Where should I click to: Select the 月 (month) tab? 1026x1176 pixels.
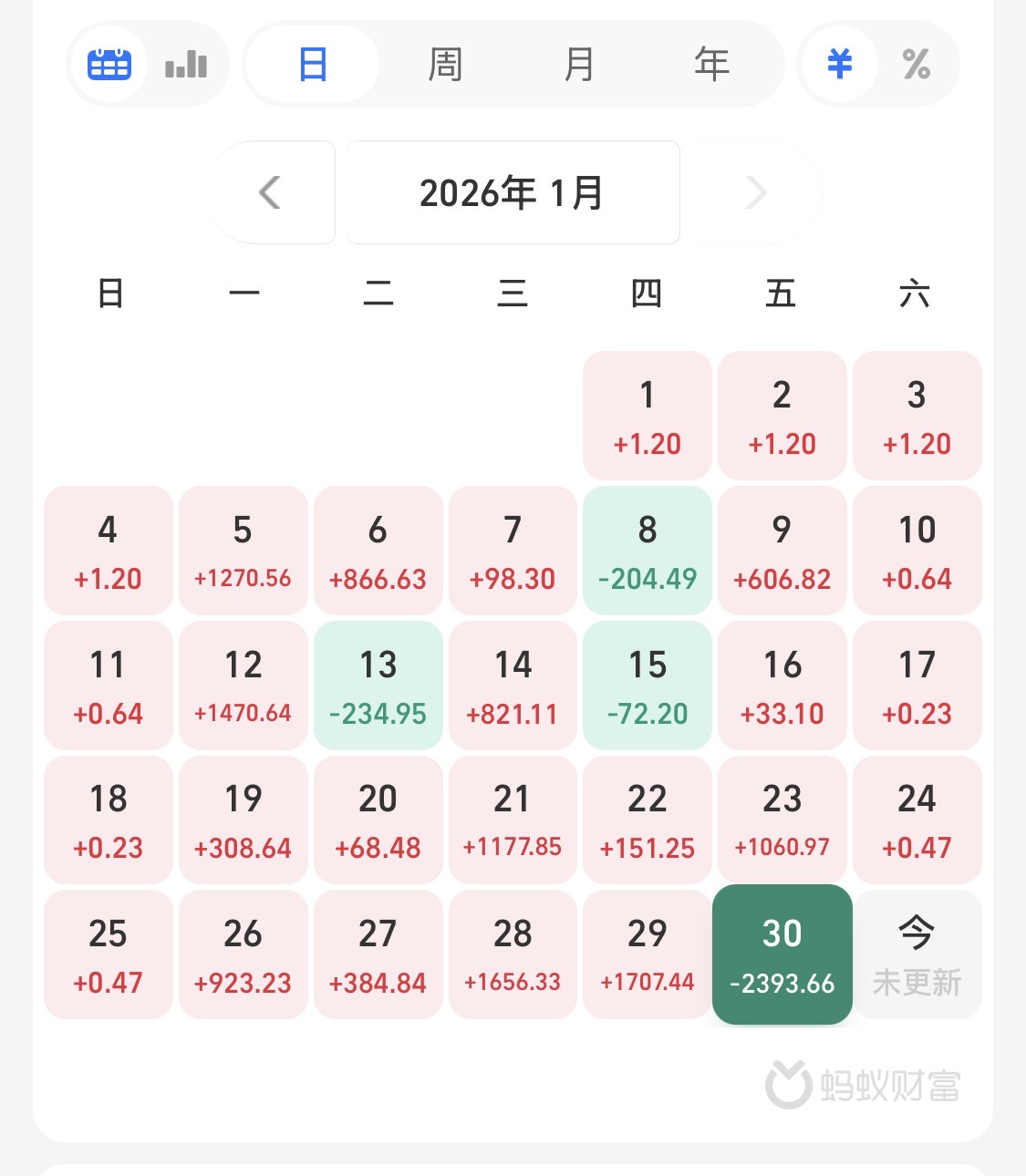(578, 65)
